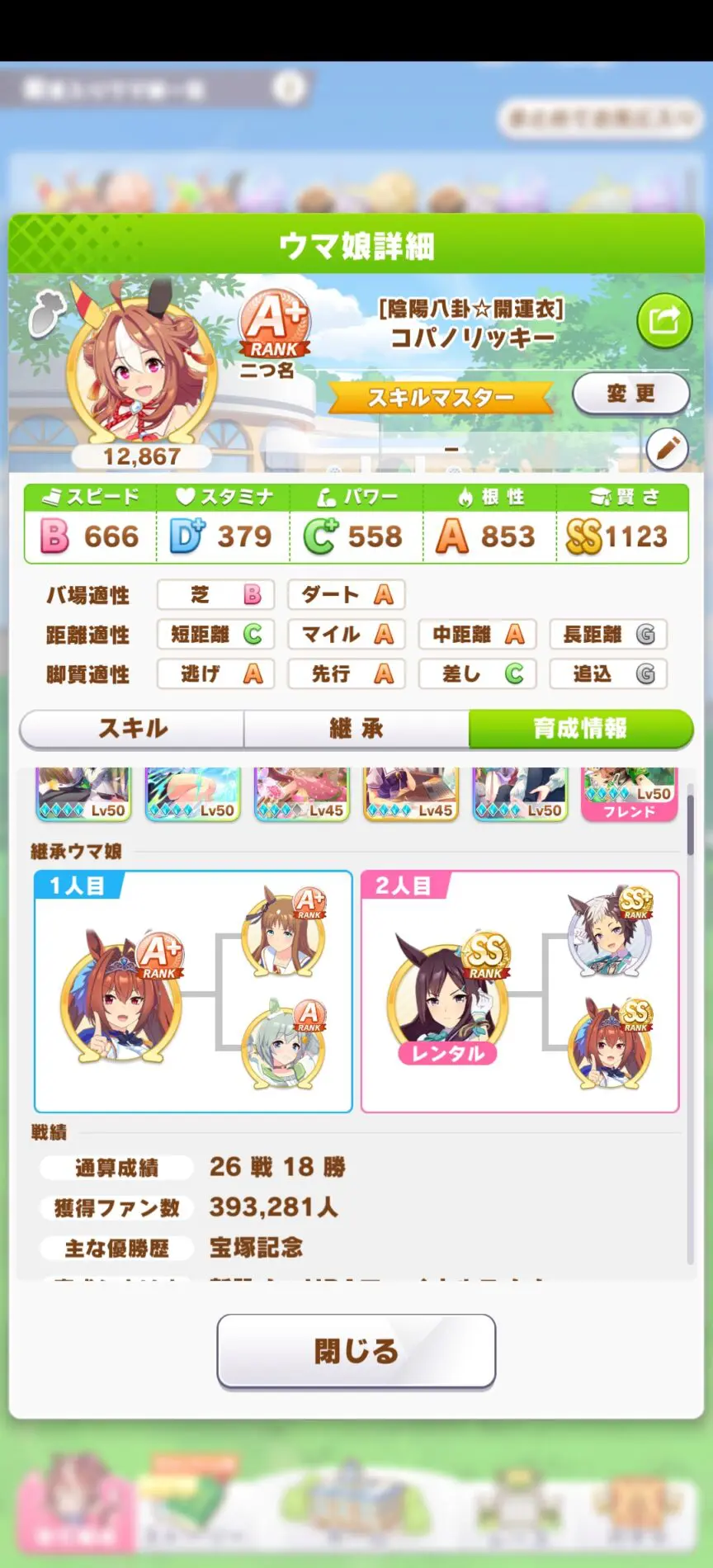Screen dimensions: 713x1568
Task: Open the A+ rank badge details
Action: 274,326
